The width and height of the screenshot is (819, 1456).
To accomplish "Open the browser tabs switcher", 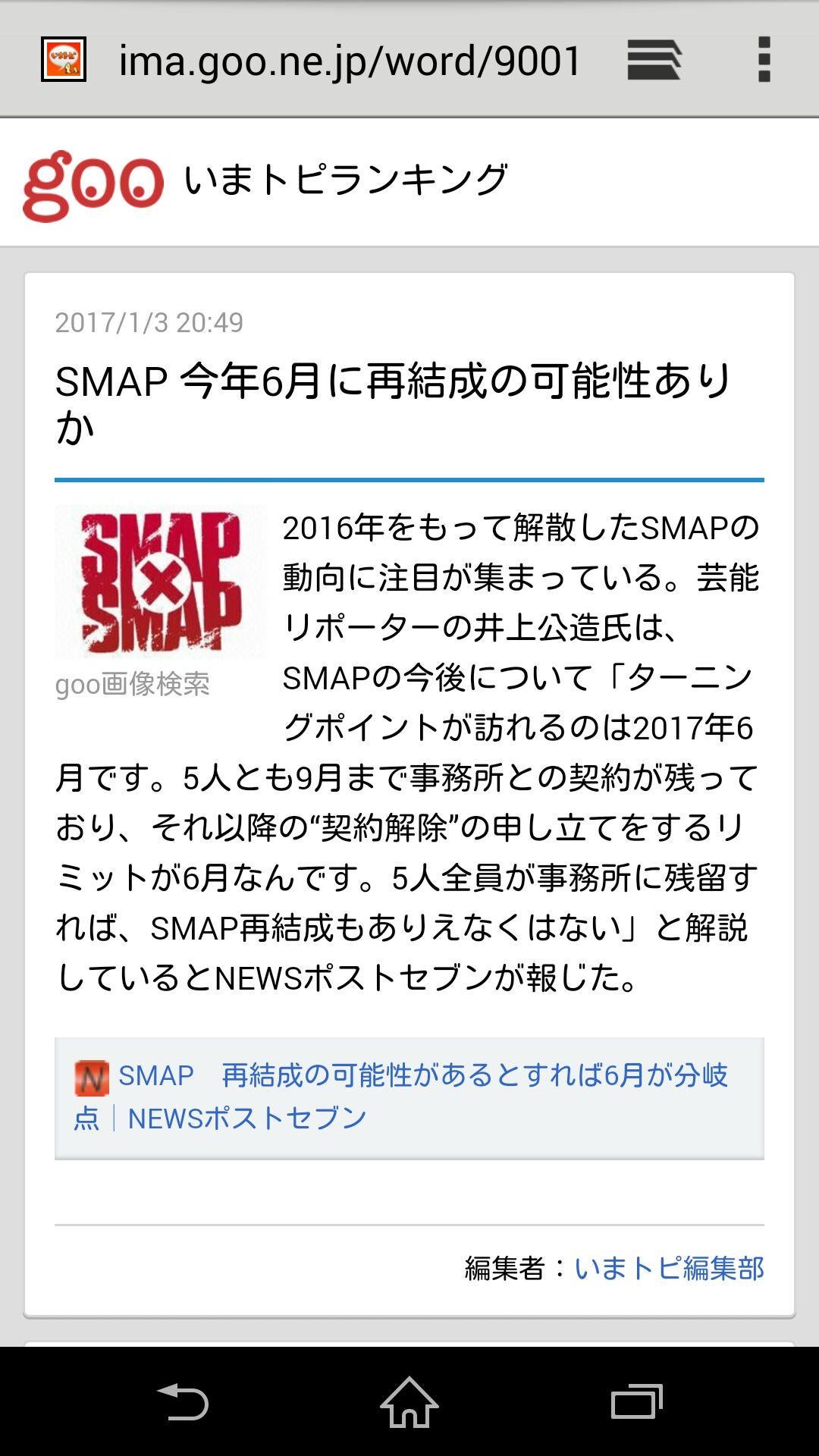I will [654, 59].
